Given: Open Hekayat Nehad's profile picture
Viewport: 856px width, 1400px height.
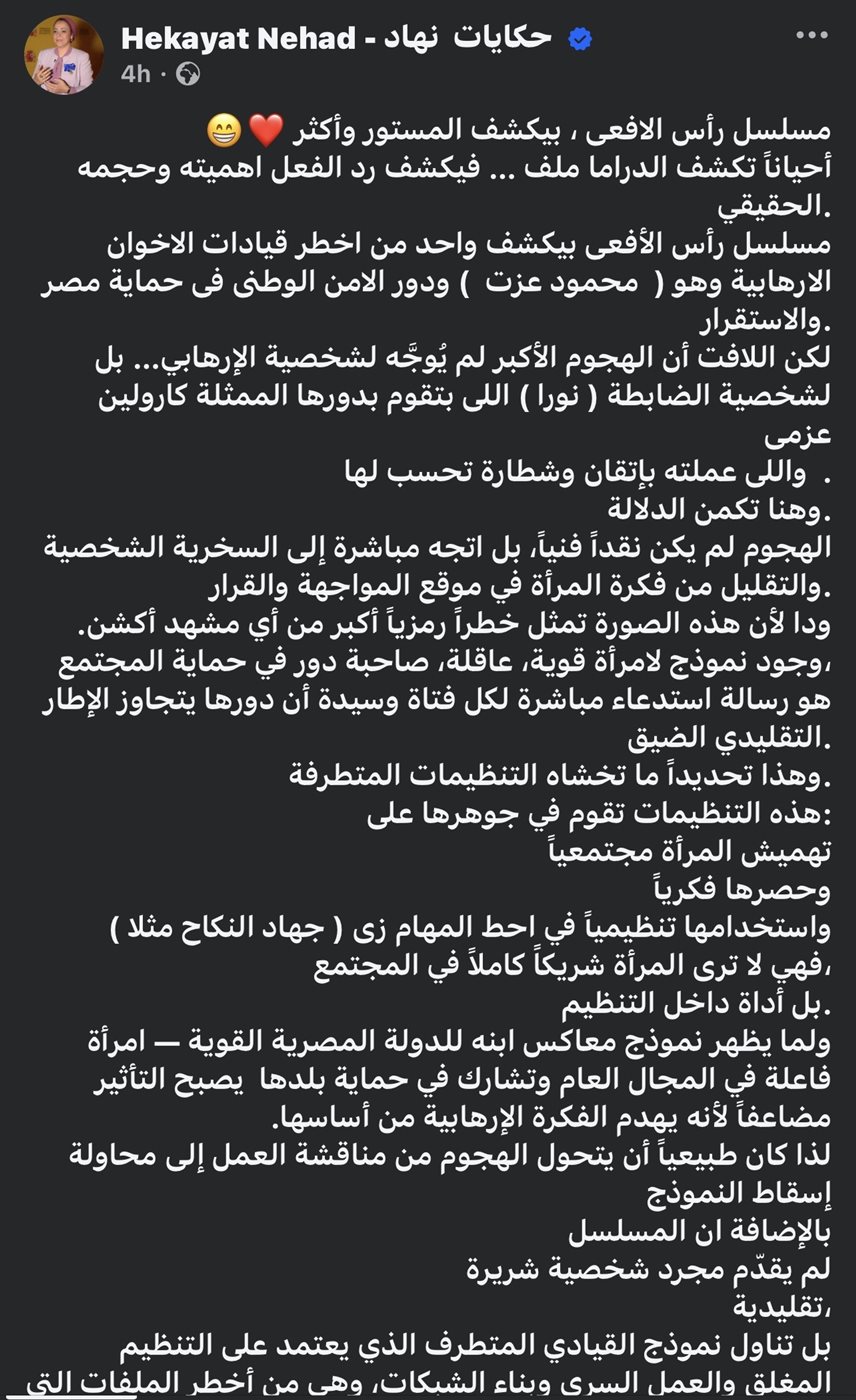Looking at the screenshot, I should [65, 55].
